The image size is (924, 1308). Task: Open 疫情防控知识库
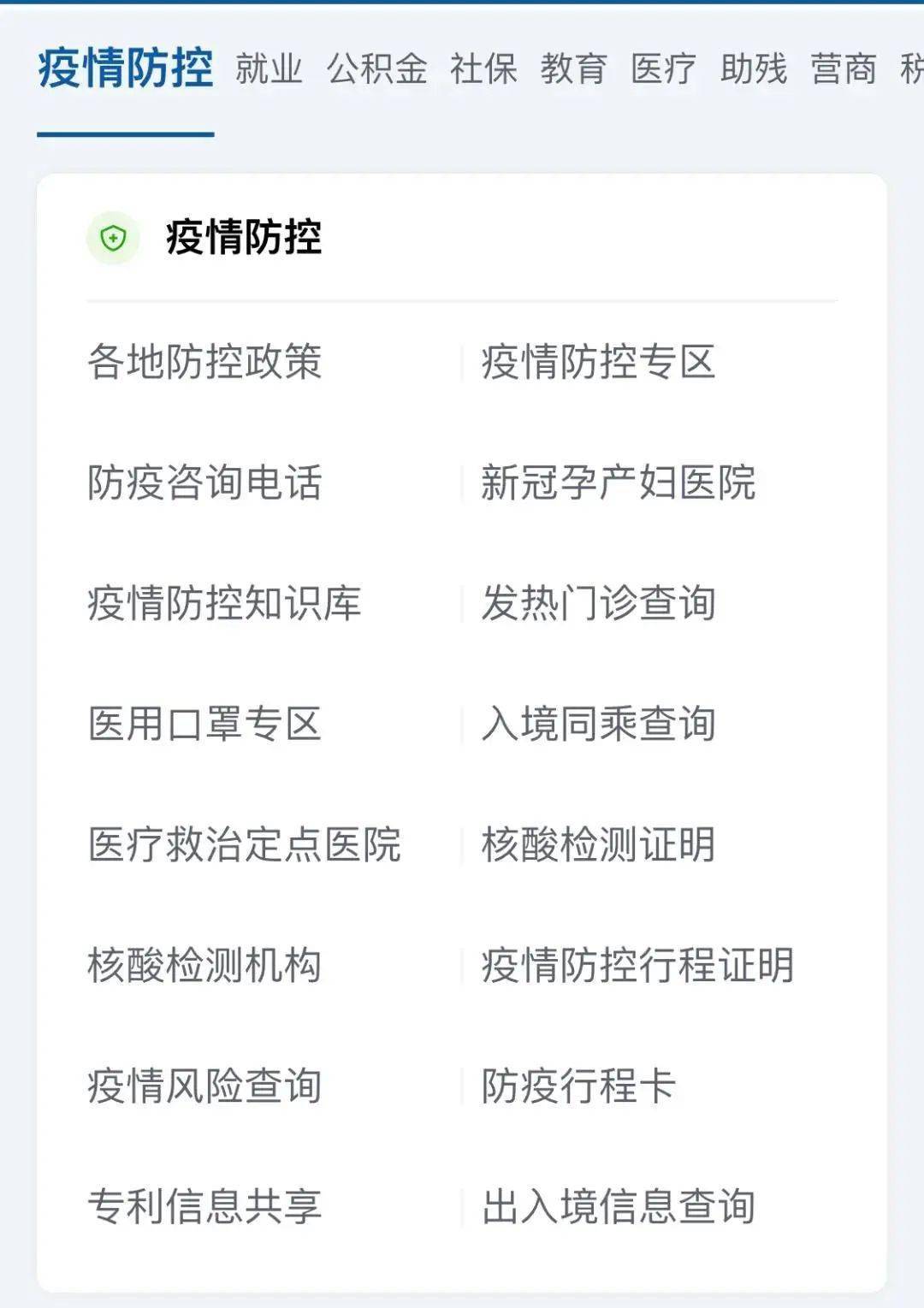(x=224, y=602)
